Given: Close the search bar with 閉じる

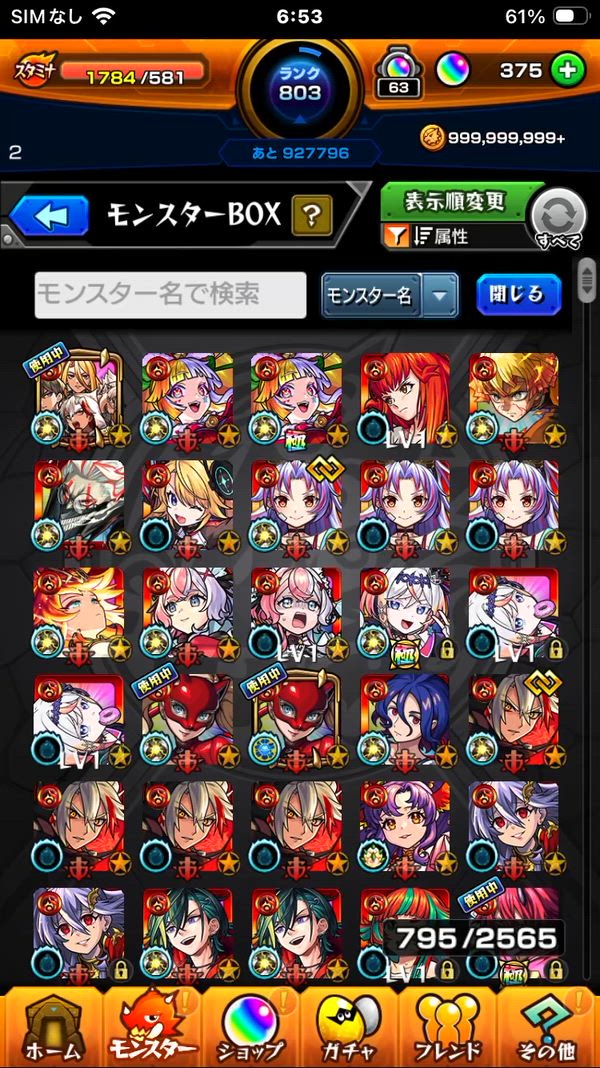Looking at the screenshot, I should click(x=518, y=294).
